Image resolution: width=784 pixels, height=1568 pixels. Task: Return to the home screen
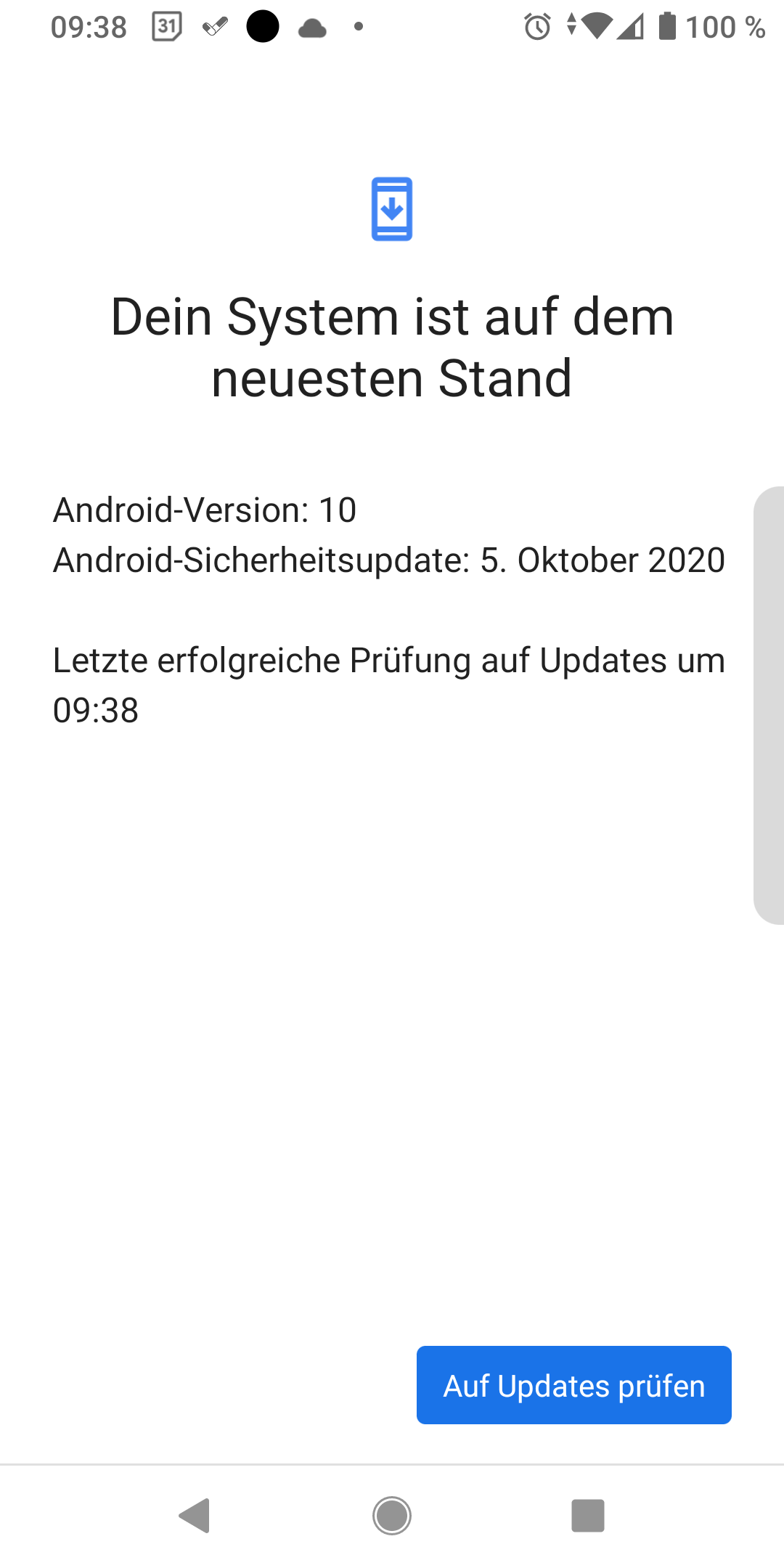[392, 1516]
